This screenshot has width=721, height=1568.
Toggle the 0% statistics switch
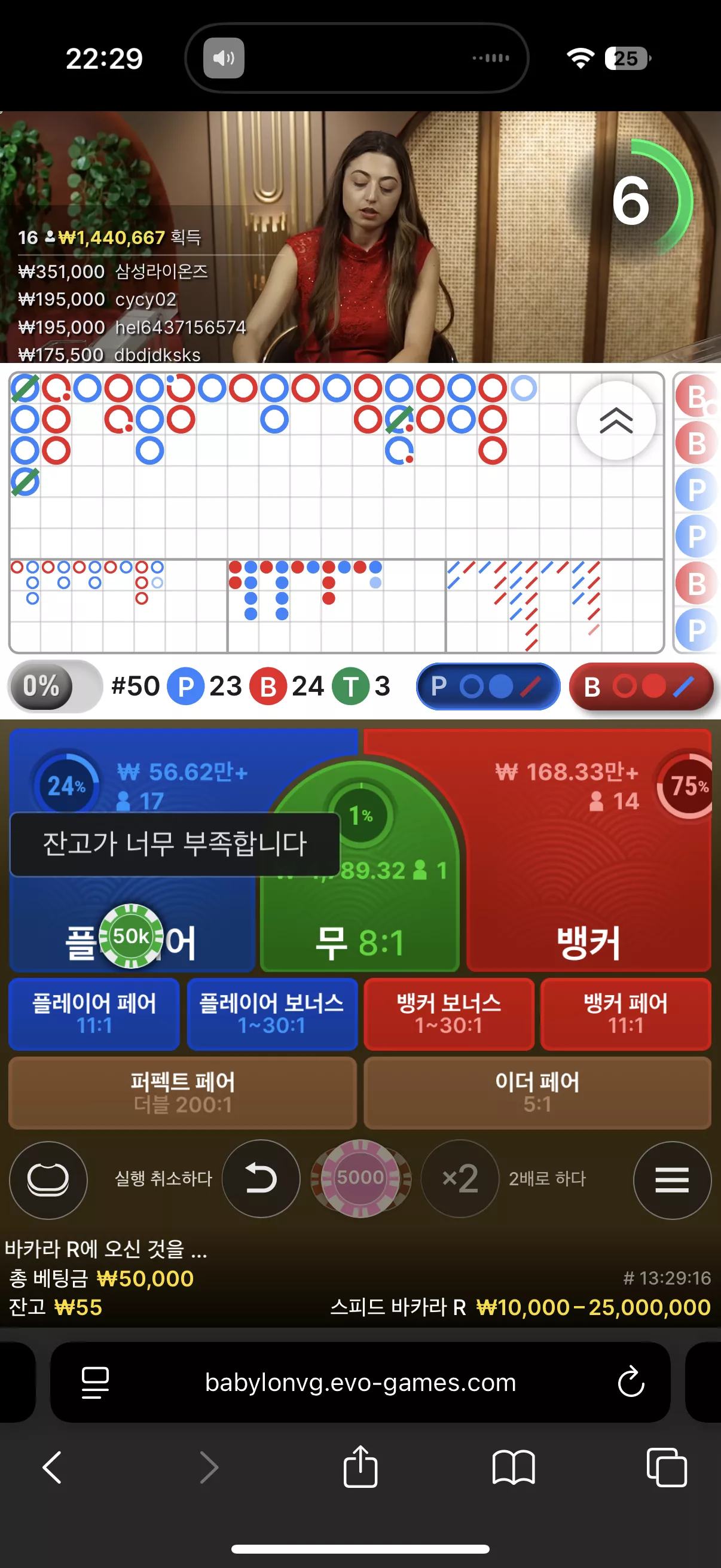55,687
